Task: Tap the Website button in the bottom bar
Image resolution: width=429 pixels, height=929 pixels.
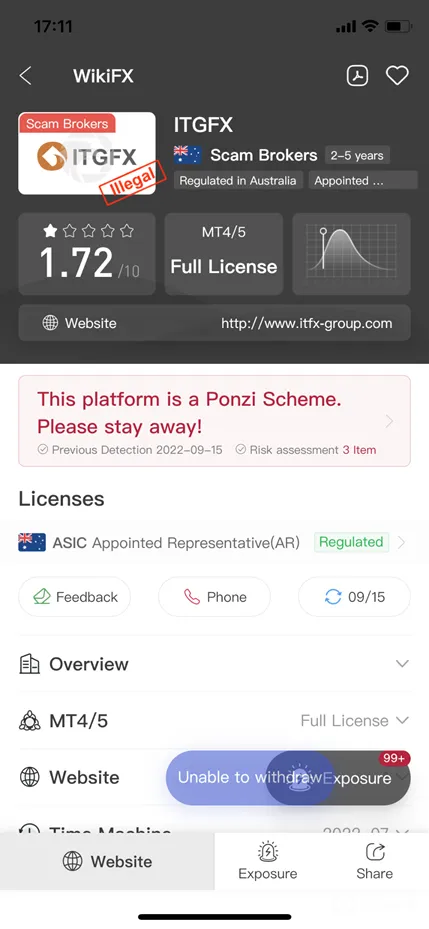Action: point(107,861)
